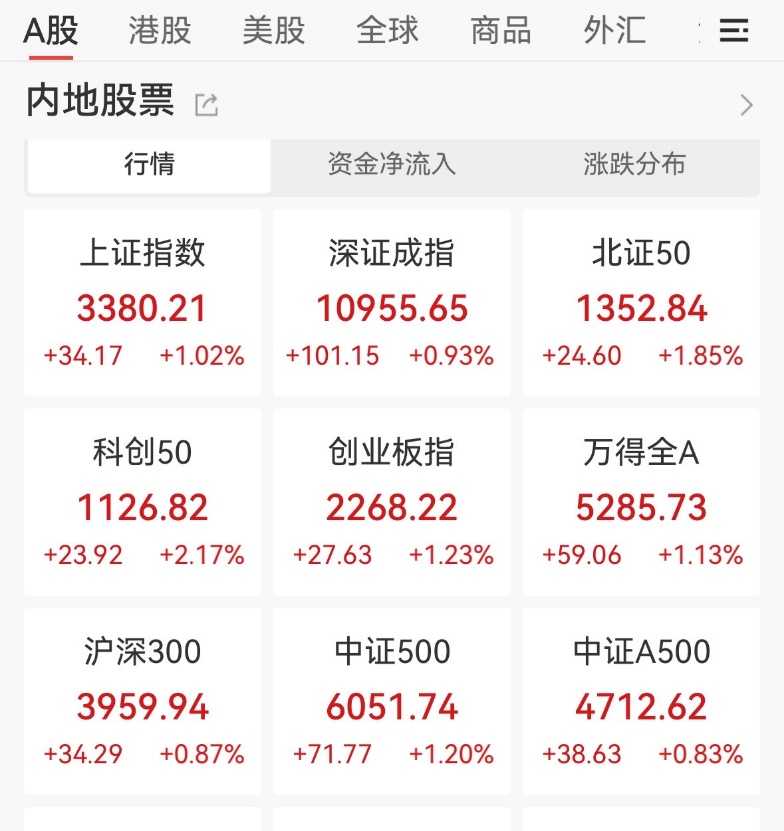784x831 pixels.
Task: Select the 商品 tab
Action: click(x=501, y=31)
